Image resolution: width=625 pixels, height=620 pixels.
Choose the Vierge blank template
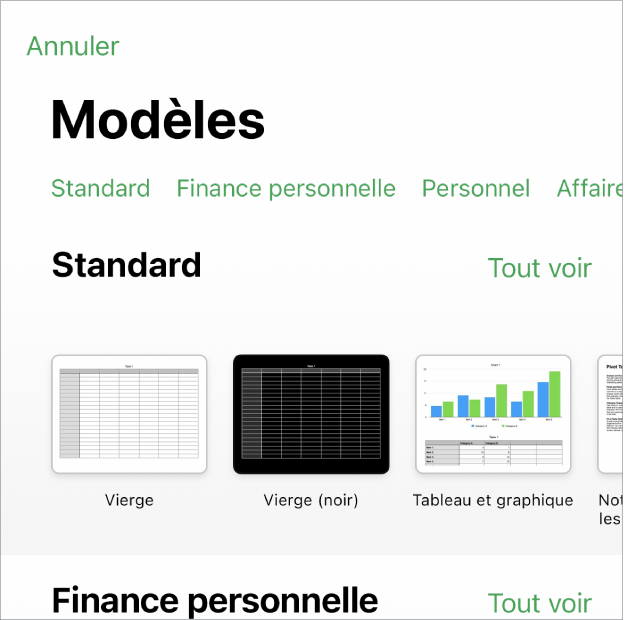[129, 414]
